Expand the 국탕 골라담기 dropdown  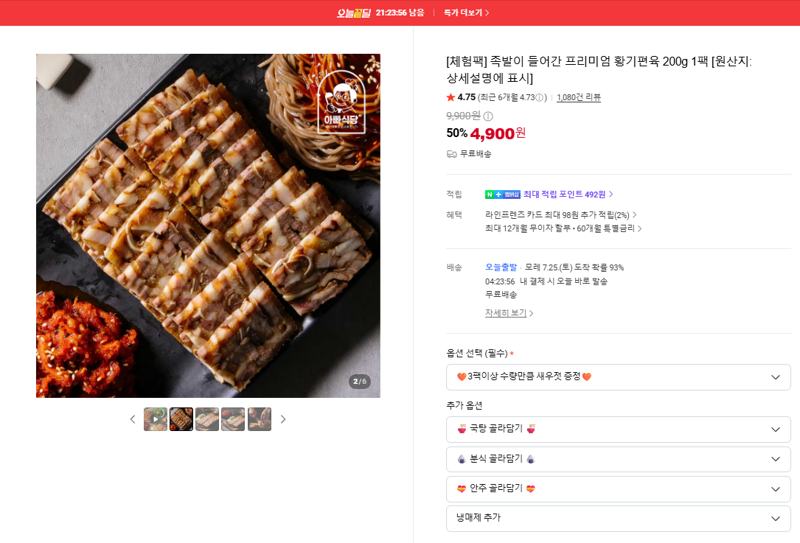point(618,429)
